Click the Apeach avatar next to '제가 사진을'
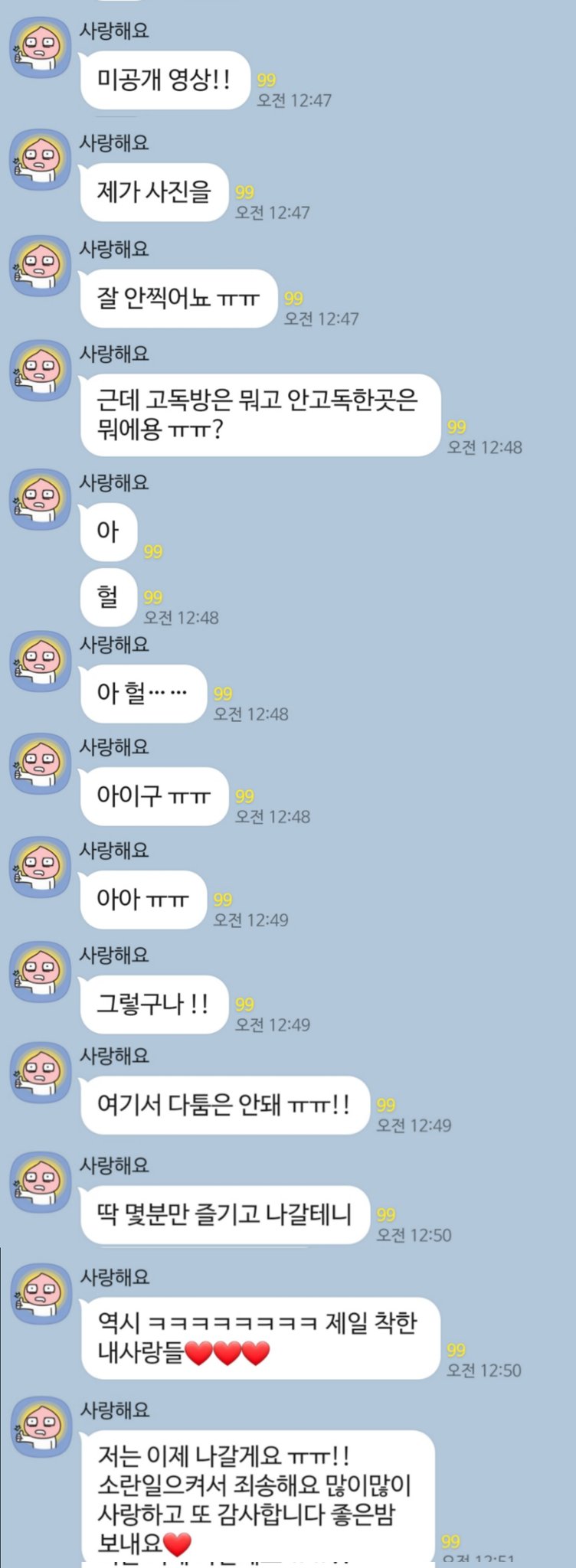This screenshot has width=576, height=1568. [42, 158]
